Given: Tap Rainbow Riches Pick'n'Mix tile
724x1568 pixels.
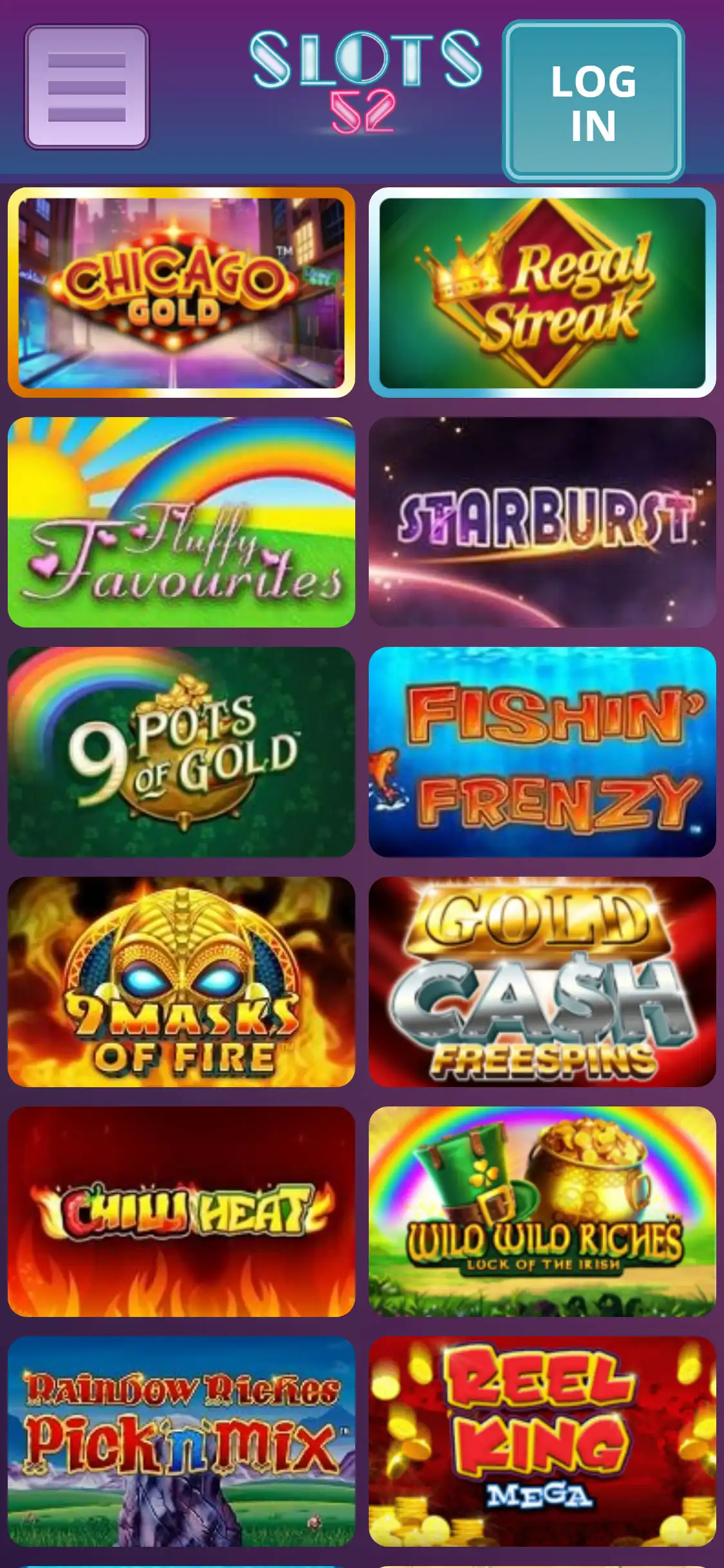Looking at the screenshot, I should [x=181, y=1441].
